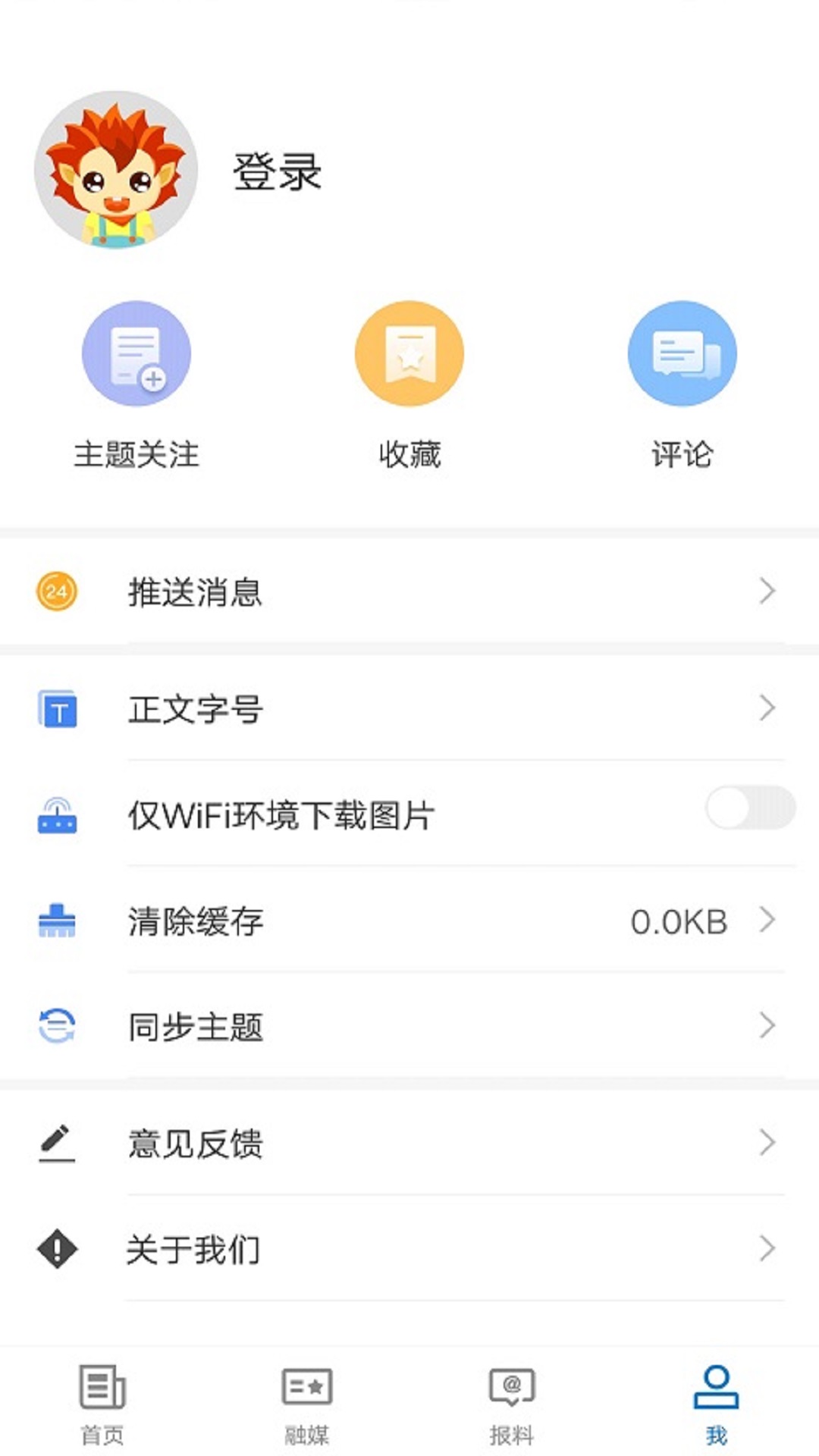Open 正文字号 text size setting
This screenshot has height=1456, width=819.
coord(409,710)
